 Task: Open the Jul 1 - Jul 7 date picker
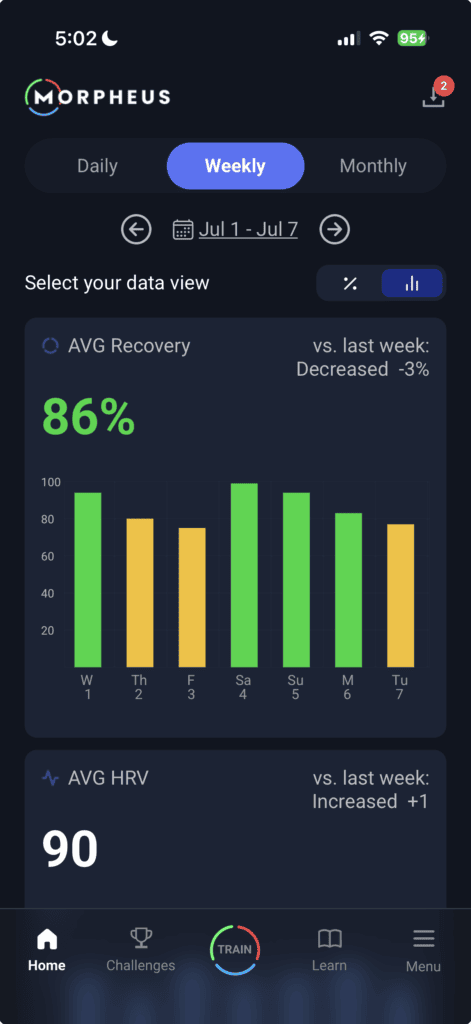[x=235, y=229]
